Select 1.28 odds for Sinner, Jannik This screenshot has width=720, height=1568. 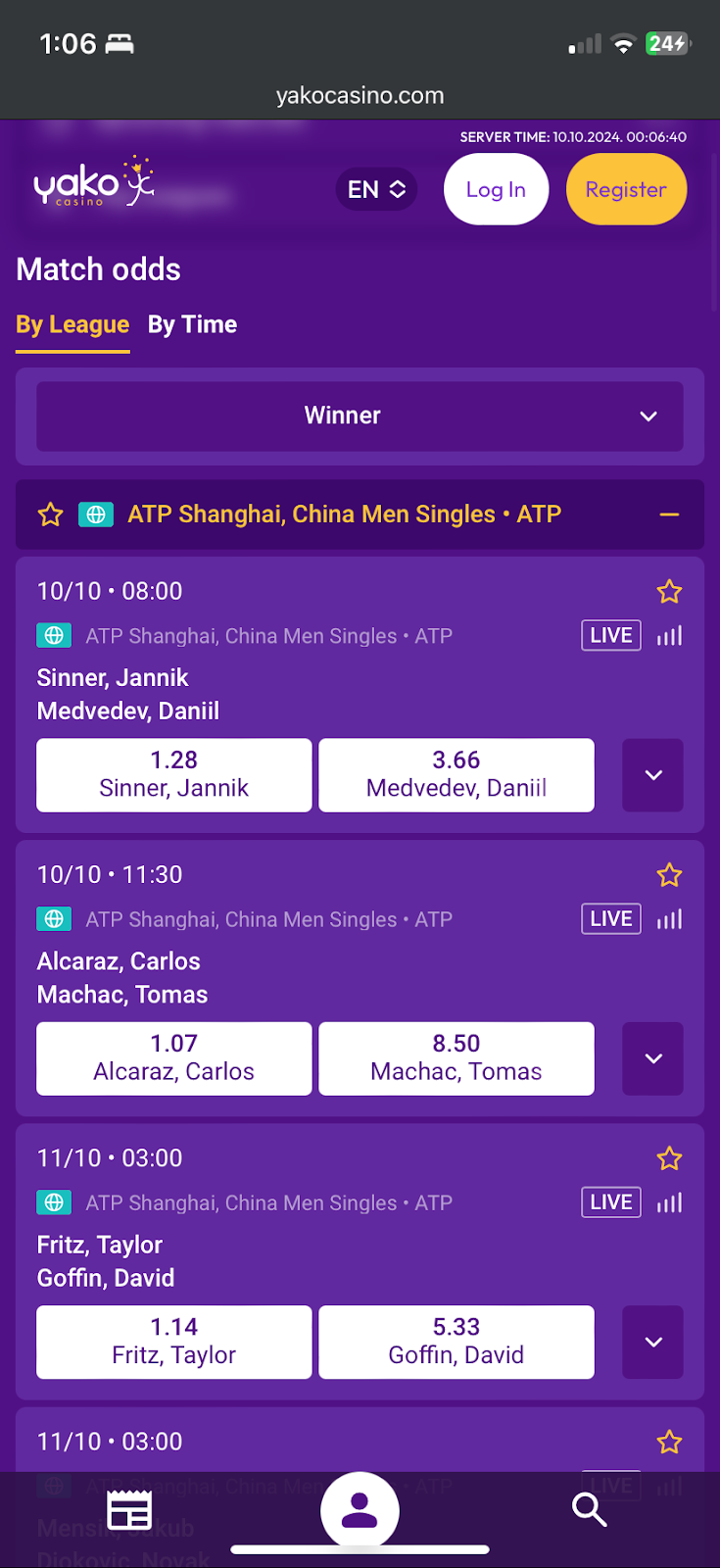174,774
